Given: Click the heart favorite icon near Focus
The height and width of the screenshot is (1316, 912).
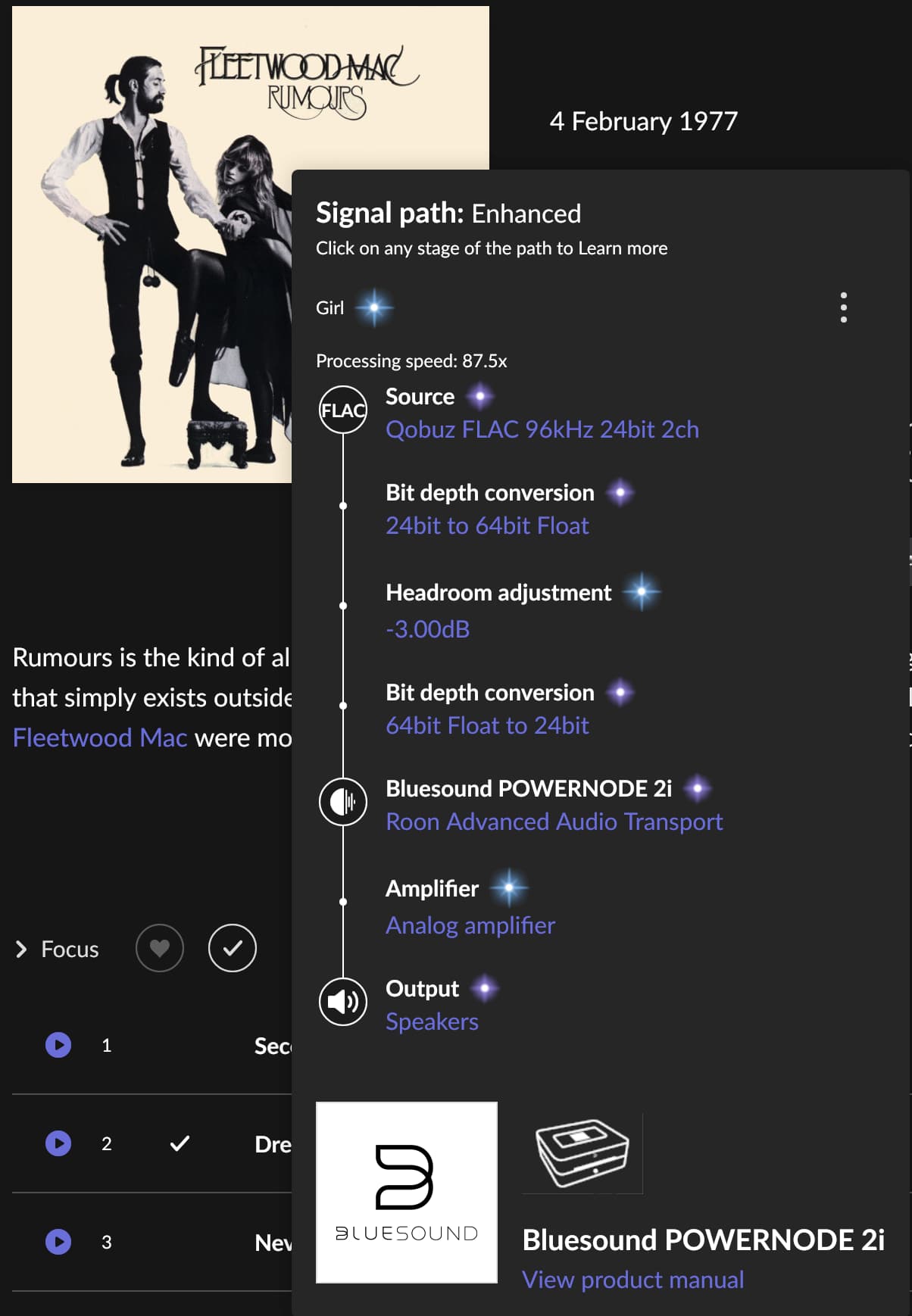Looking at the screenshot, I should (x=159, y=948).
